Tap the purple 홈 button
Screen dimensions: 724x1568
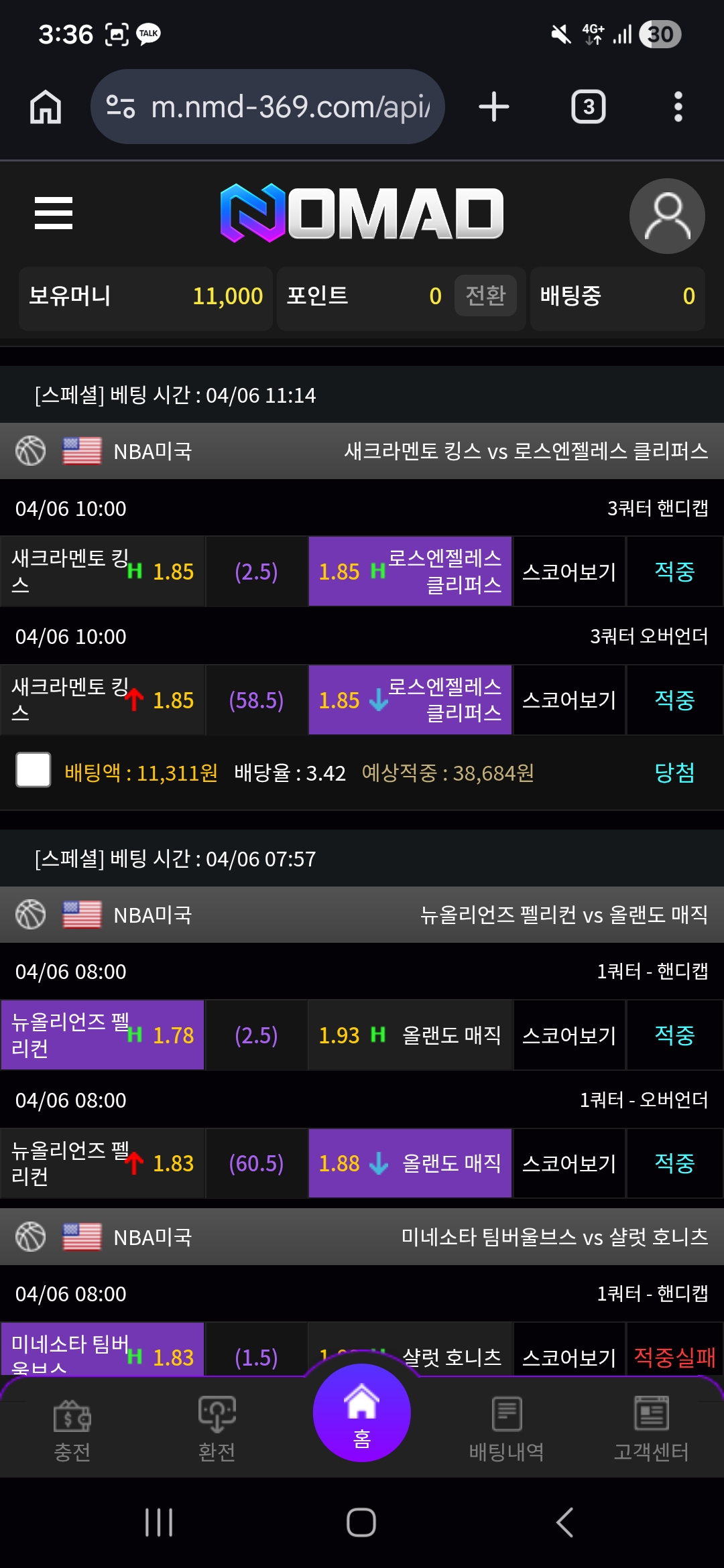point(362,1413)
